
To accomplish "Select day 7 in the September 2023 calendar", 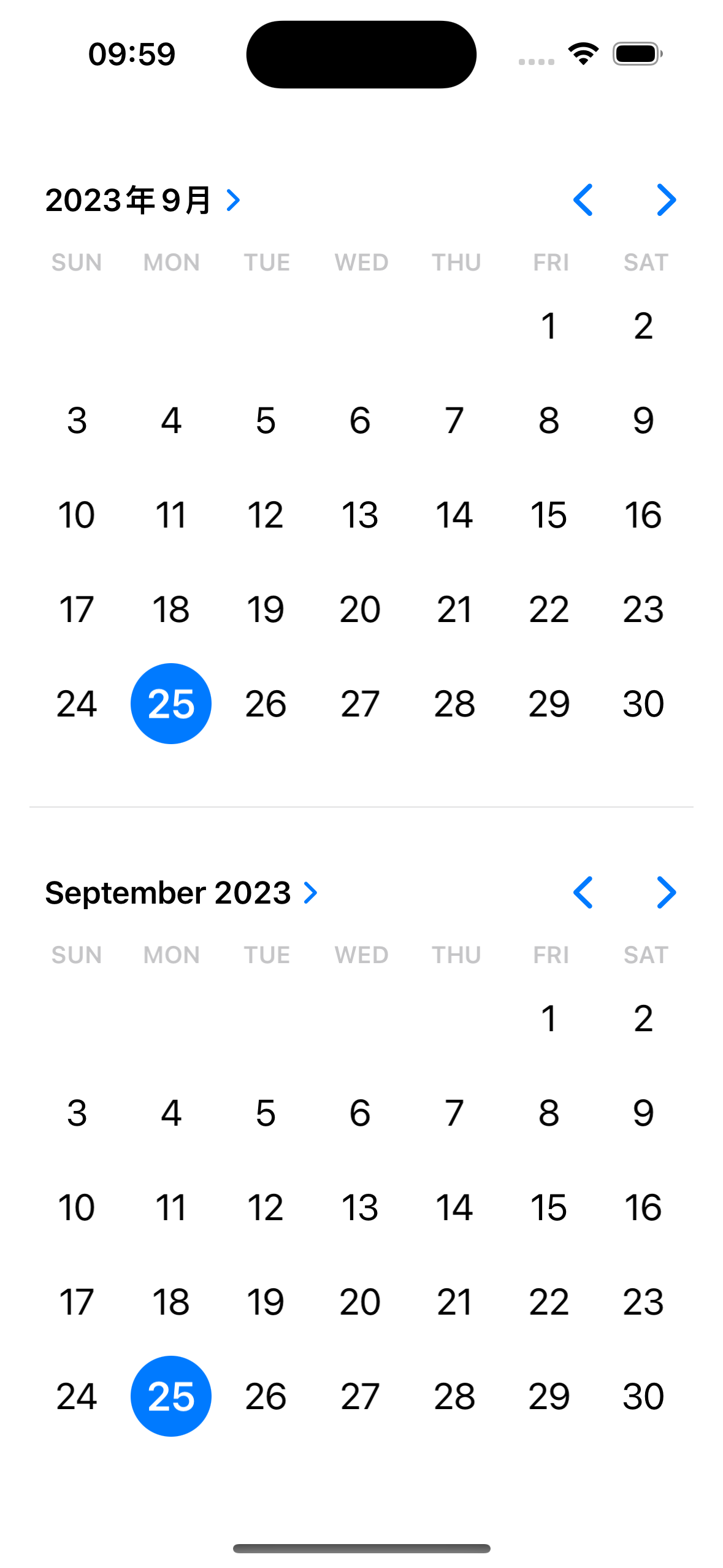I will click(454, 1113).
